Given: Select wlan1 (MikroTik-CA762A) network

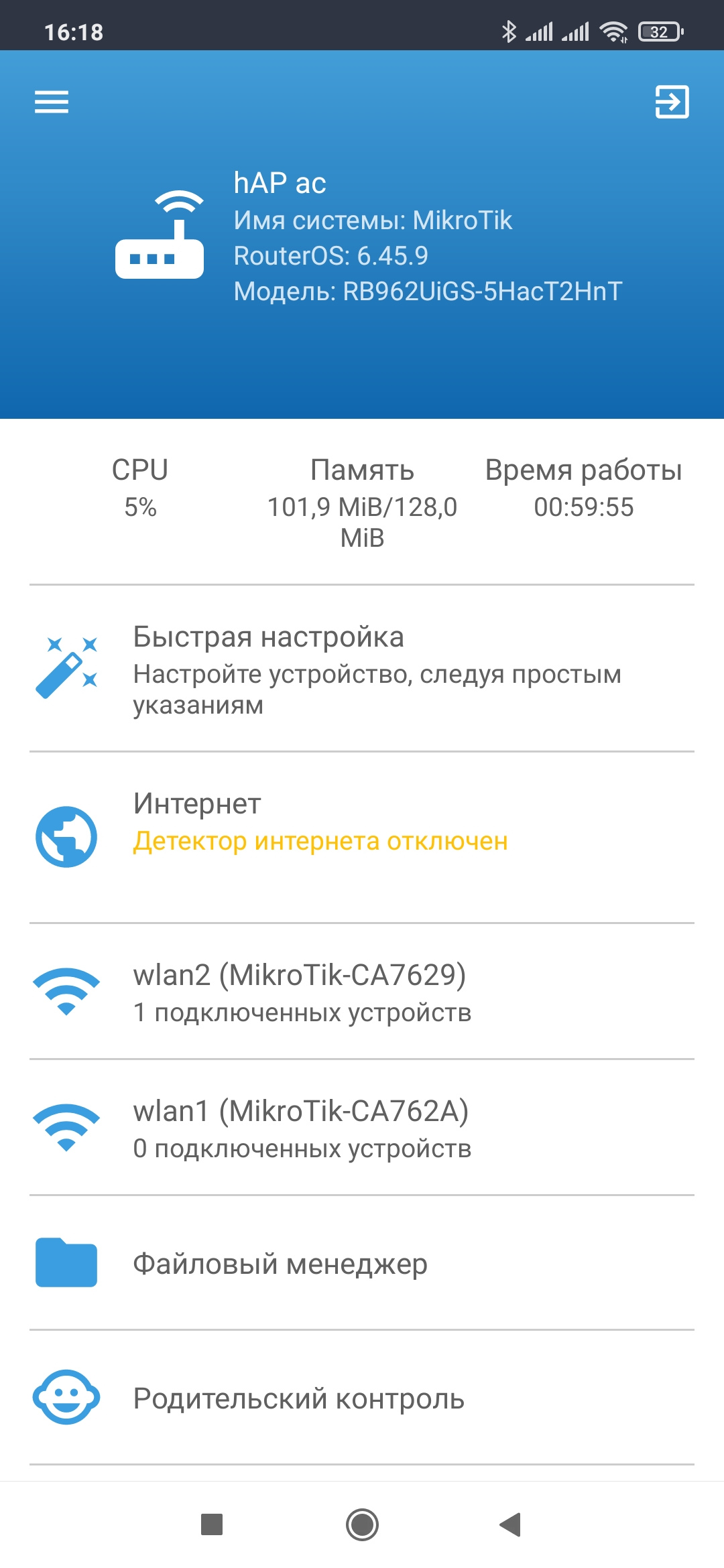Looking at the screenshot, I should (362, 1128).
